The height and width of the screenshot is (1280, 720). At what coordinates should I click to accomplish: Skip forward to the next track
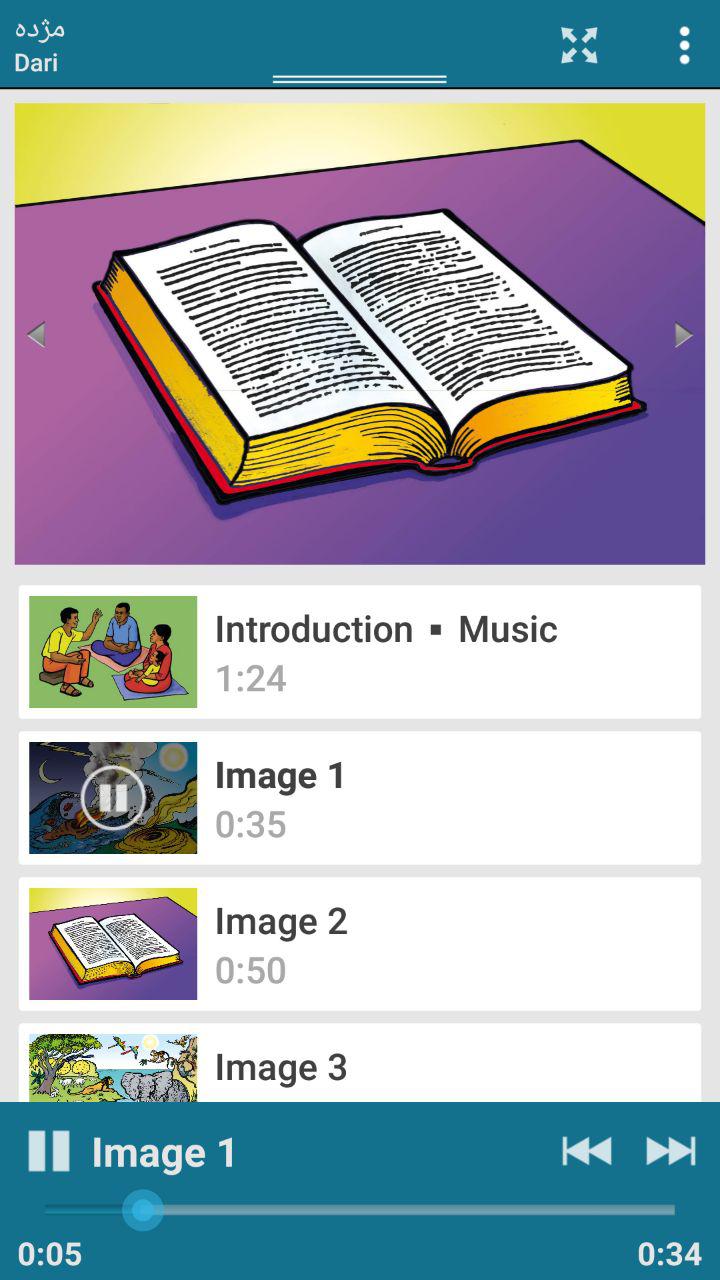point(670,1151)
